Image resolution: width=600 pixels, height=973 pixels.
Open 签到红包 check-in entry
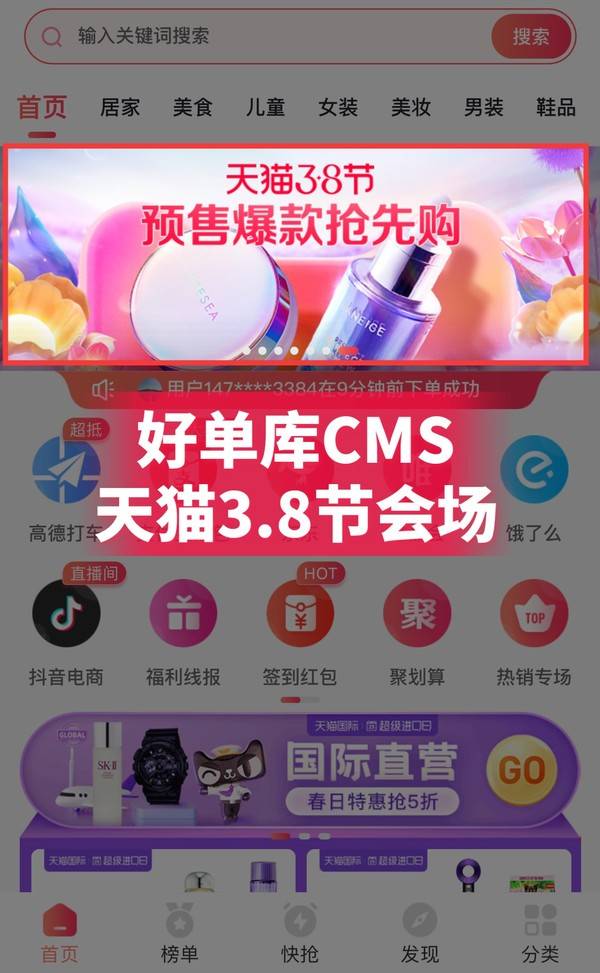299,632
